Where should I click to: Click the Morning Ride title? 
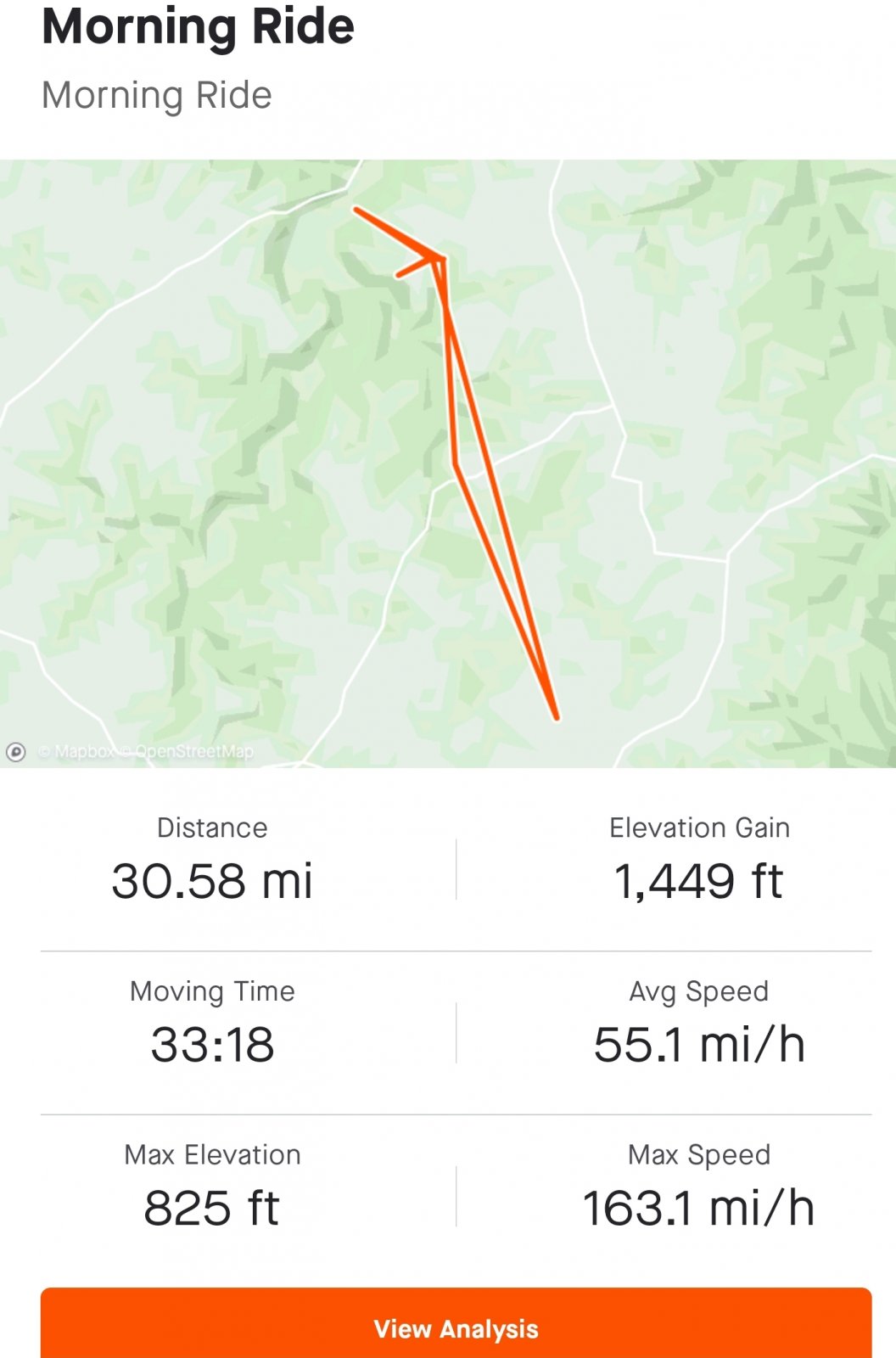[197, 28]
